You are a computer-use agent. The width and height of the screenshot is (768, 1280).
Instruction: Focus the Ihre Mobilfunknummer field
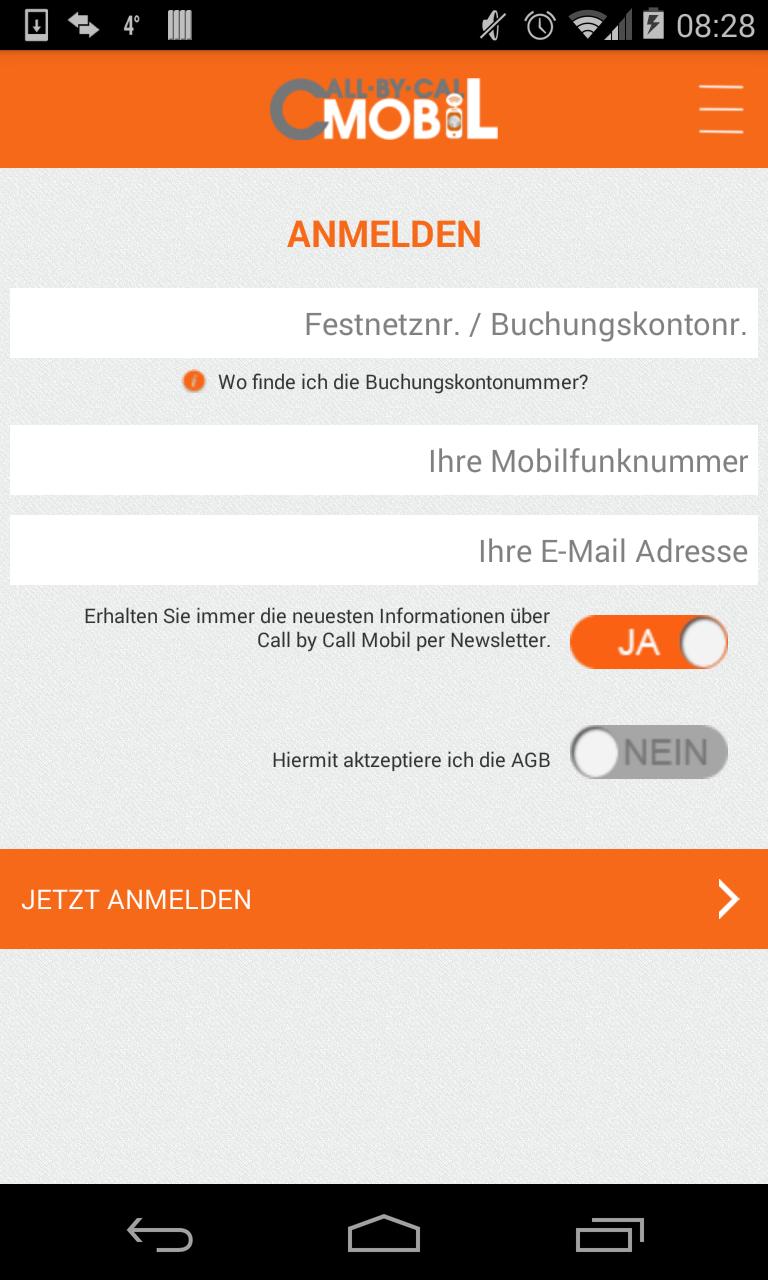coord(384,461)
